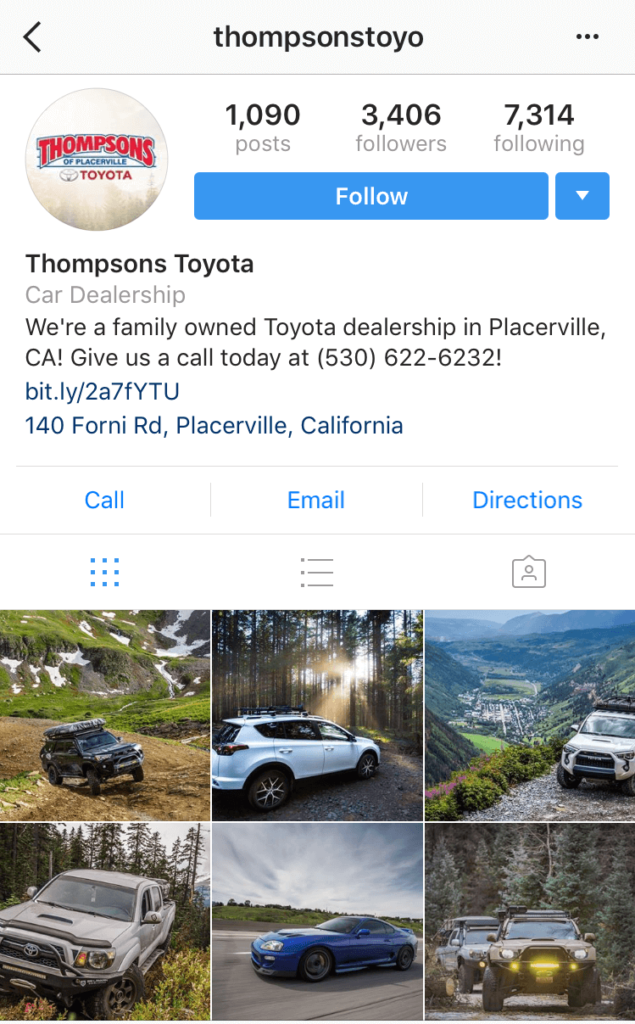
Task: Open the silver Tacoma truck post
Action: pos(105,921)
